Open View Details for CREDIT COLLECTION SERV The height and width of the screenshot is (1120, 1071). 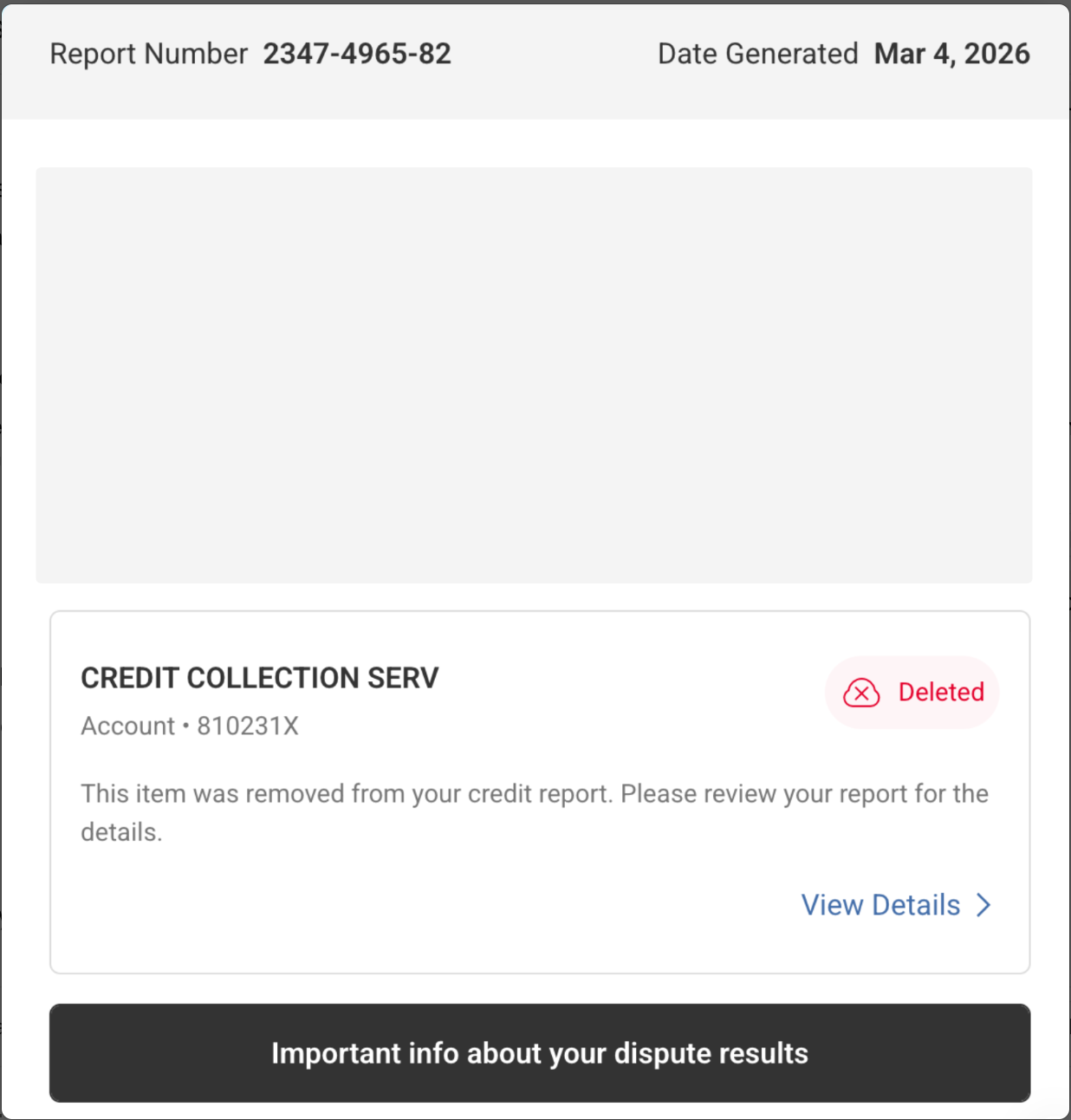point(880,904)
